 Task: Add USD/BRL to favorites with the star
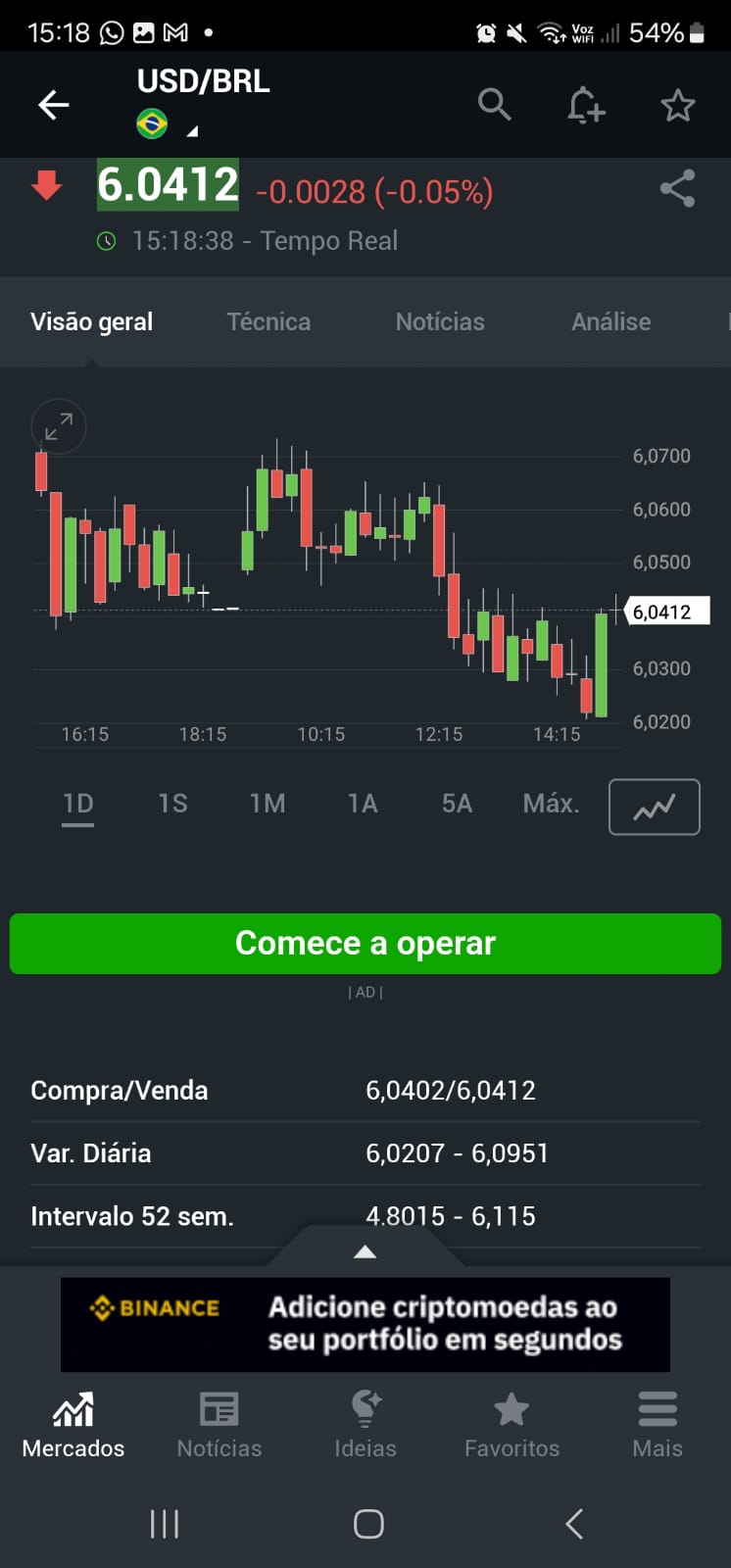677,105
